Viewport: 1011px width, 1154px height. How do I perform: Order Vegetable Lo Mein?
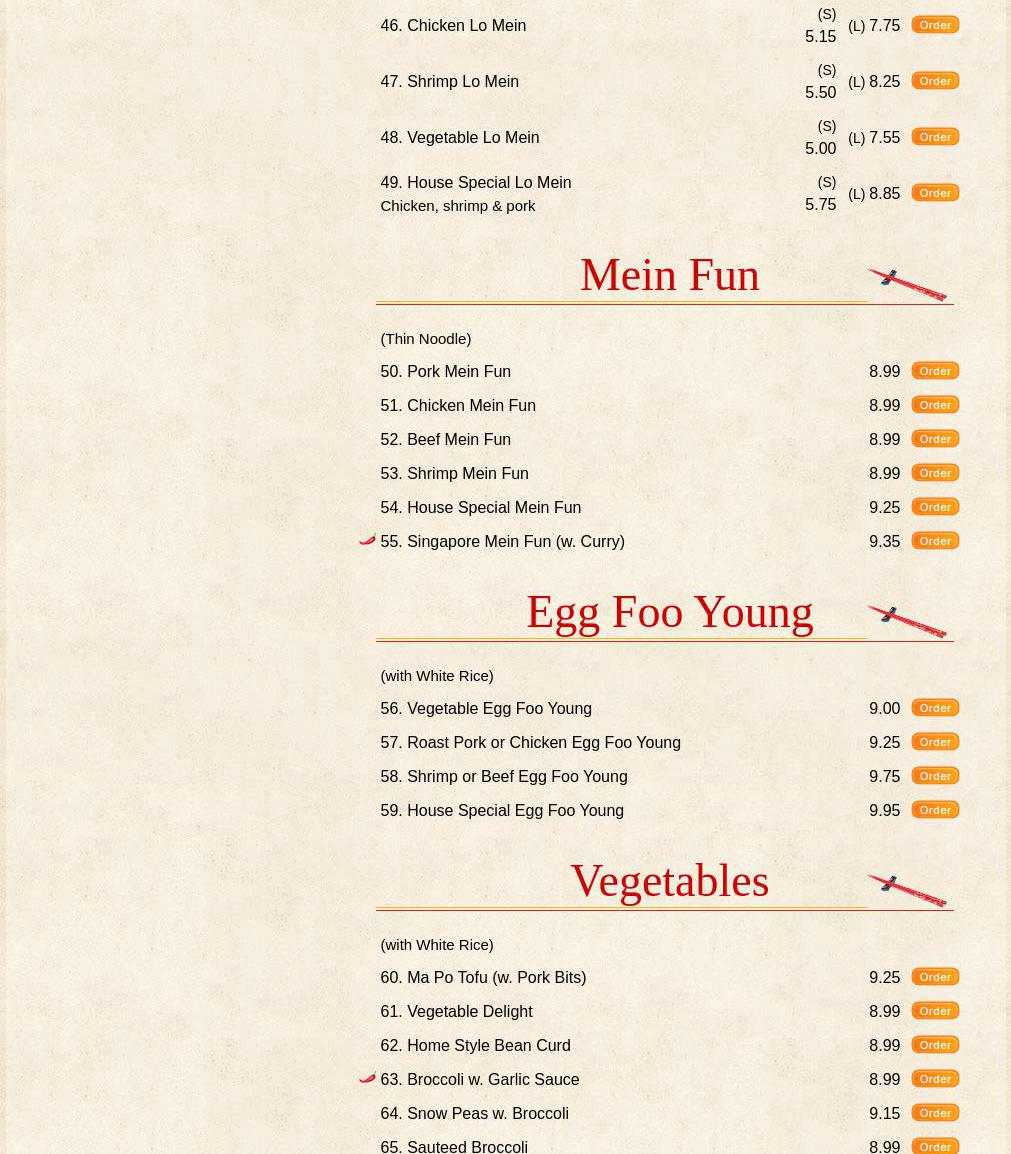(934, 137)
